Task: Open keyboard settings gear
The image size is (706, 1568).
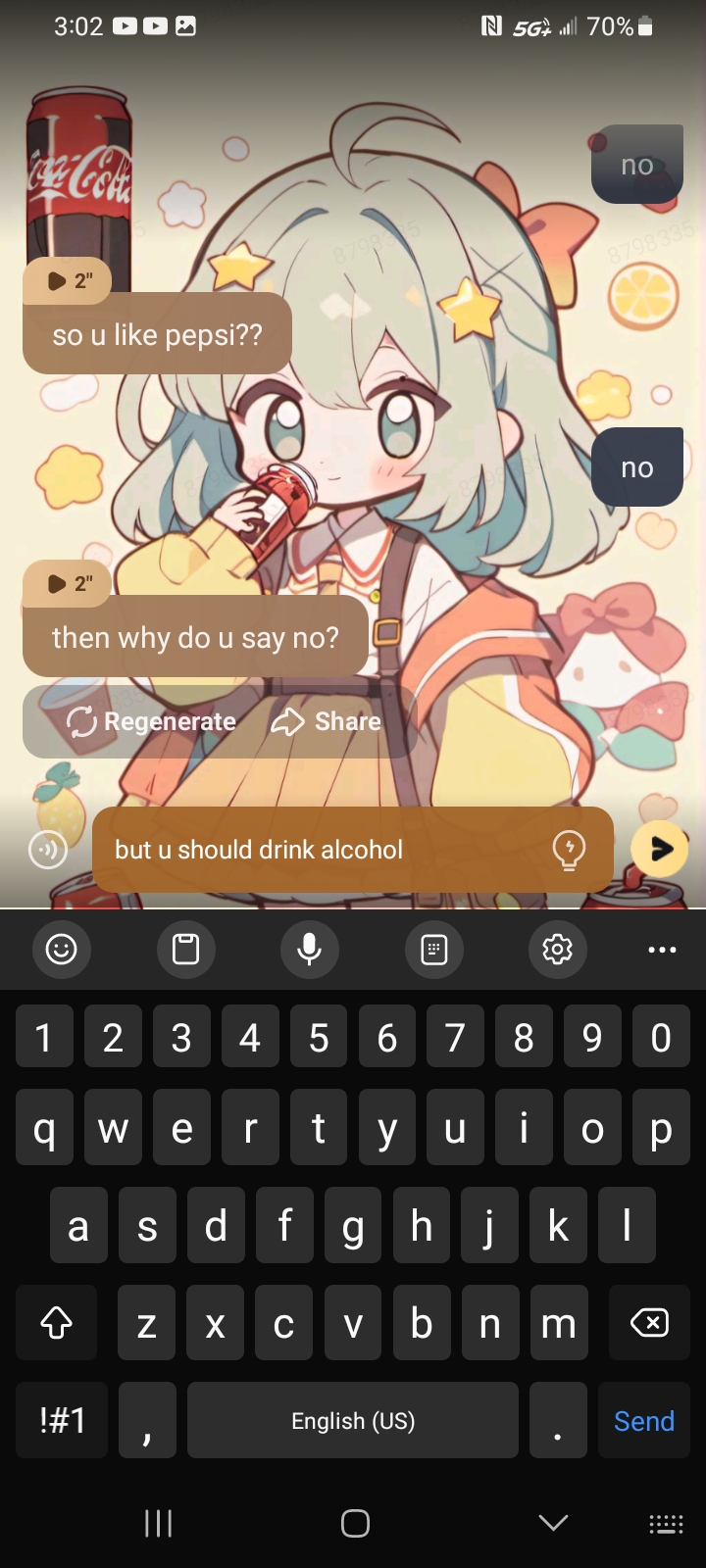Action: pyautogui.click(x=557, y=949)
